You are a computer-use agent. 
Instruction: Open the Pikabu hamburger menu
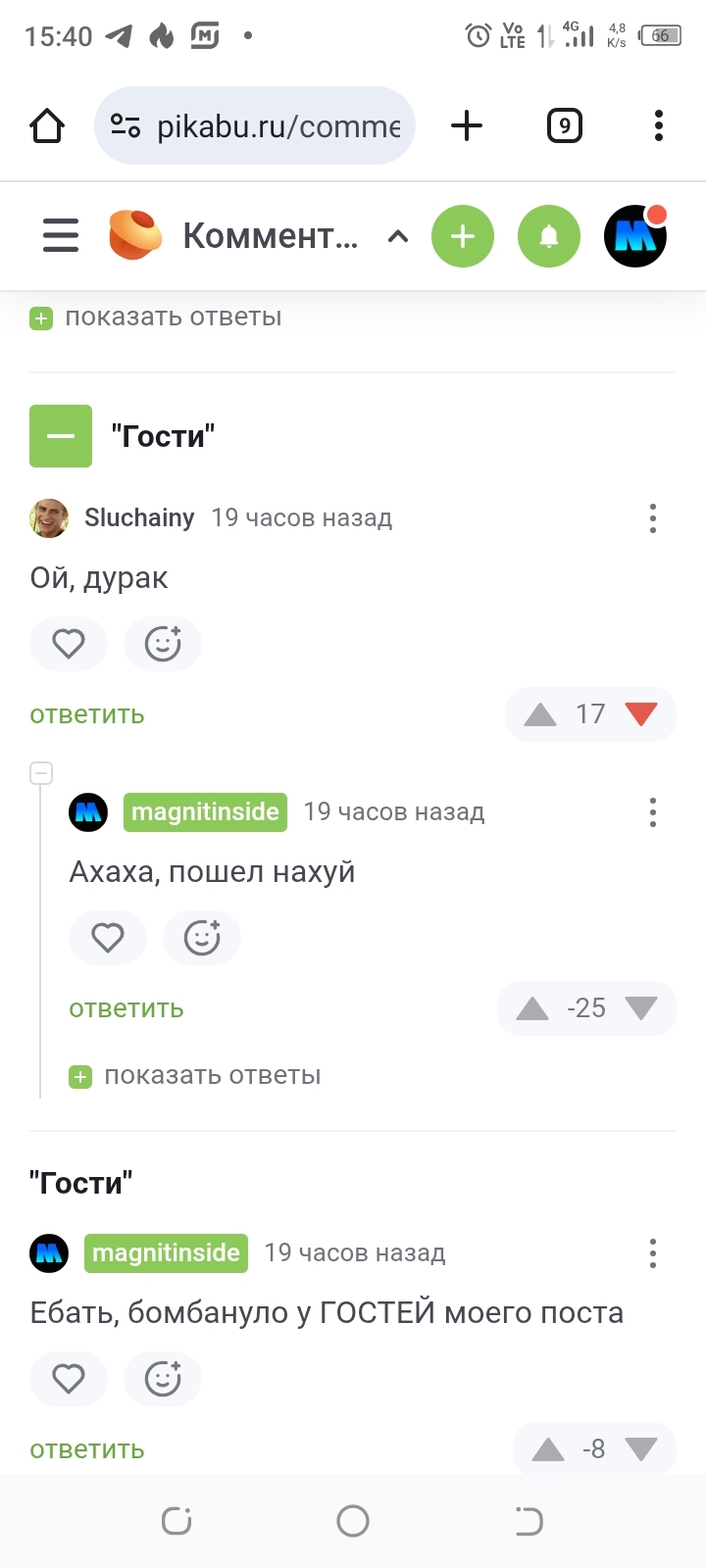(61, 236)
